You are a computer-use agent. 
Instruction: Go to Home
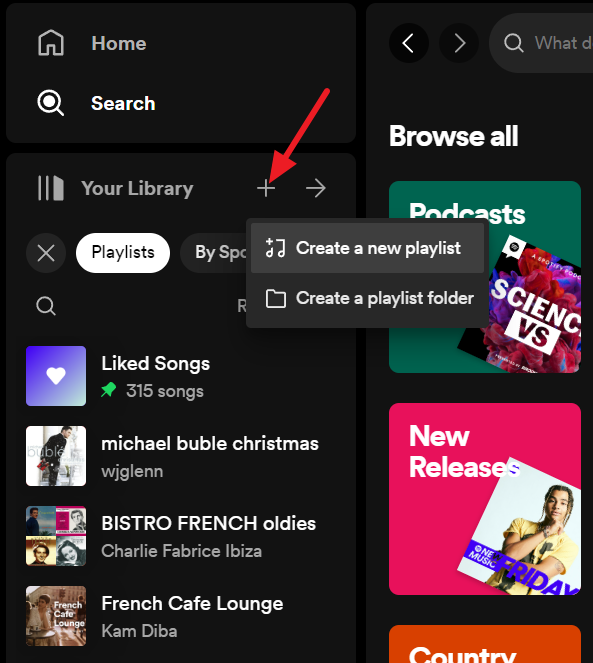(92, 43)
